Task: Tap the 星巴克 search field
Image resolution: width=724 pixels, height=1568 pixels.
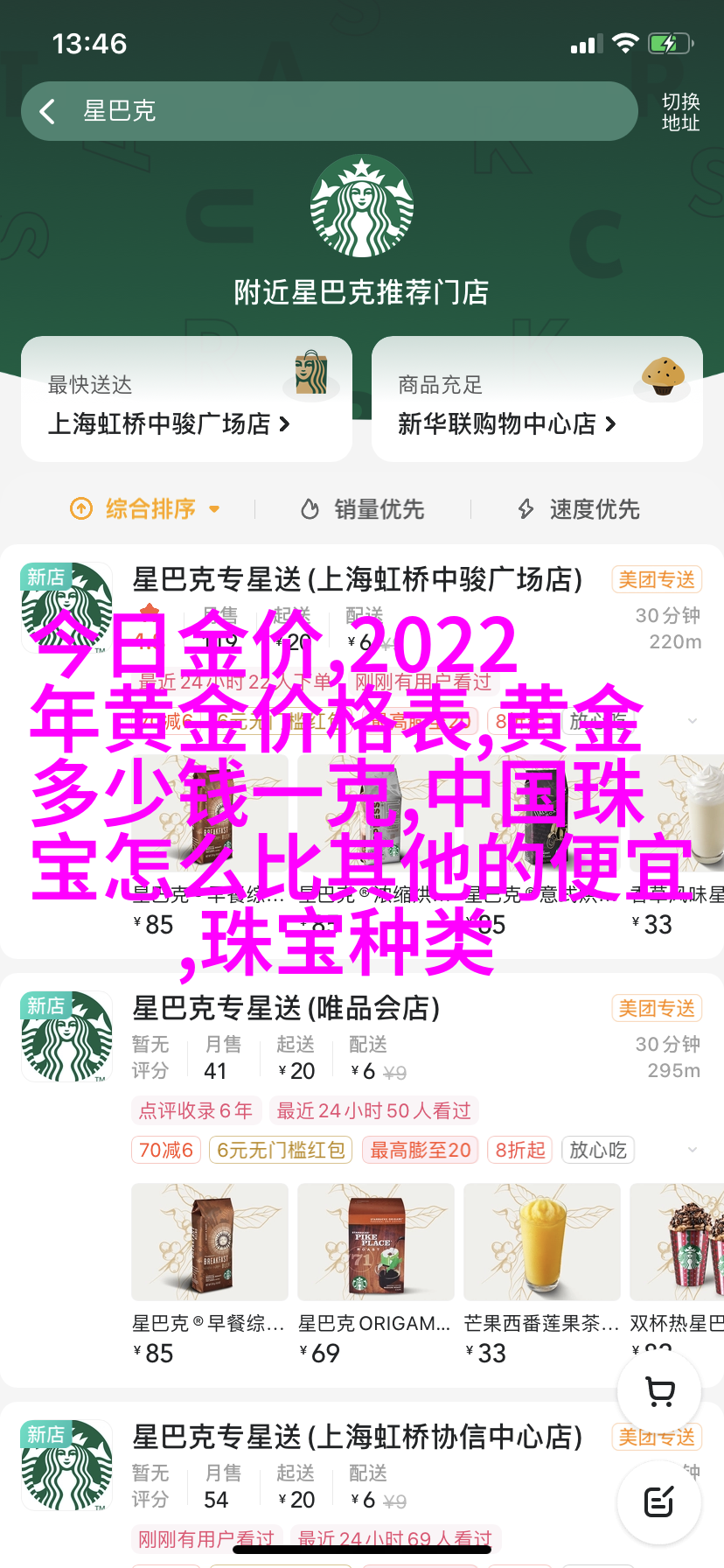Action: click(x=350, y=111)
